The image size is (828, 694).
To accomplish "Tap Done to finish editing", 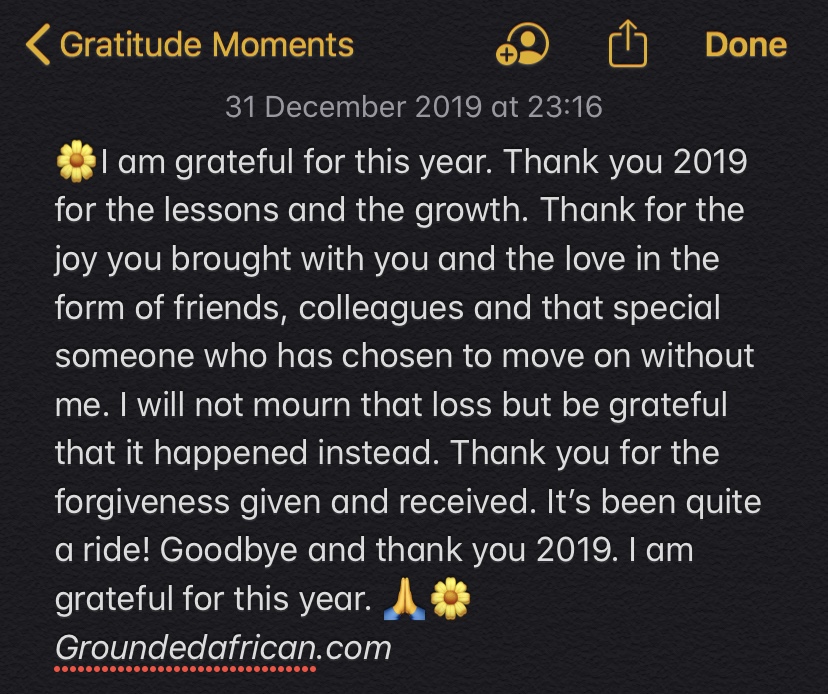I will point(745,45).
